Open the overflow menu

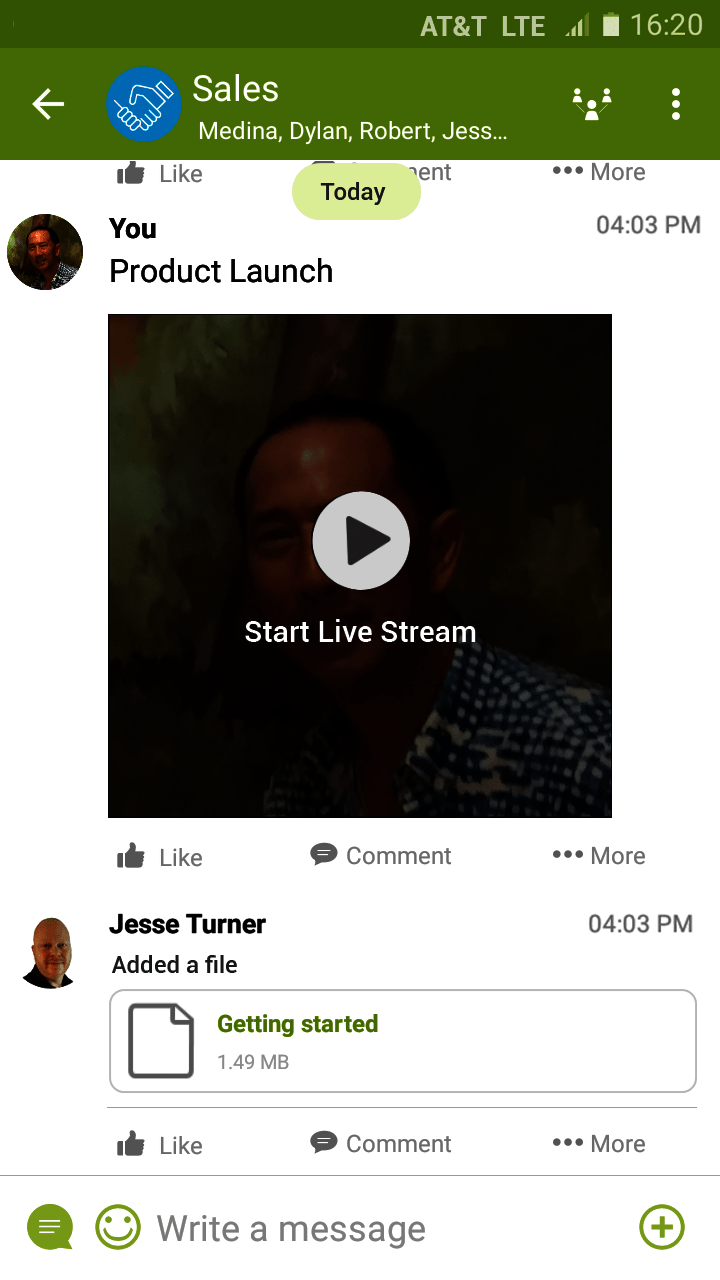[676, 104]
